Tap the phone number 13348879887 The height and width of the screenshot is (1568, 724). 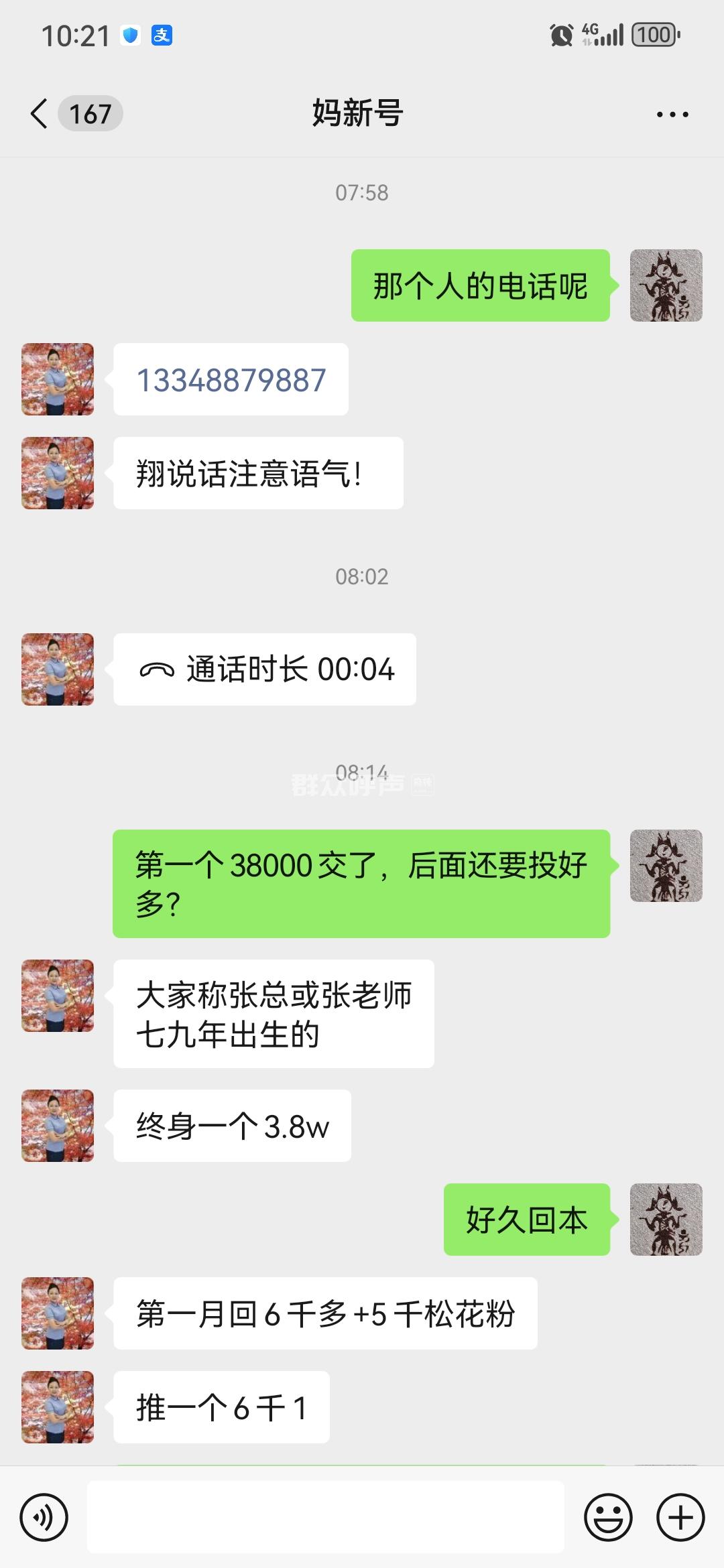(x=231, y=380)
